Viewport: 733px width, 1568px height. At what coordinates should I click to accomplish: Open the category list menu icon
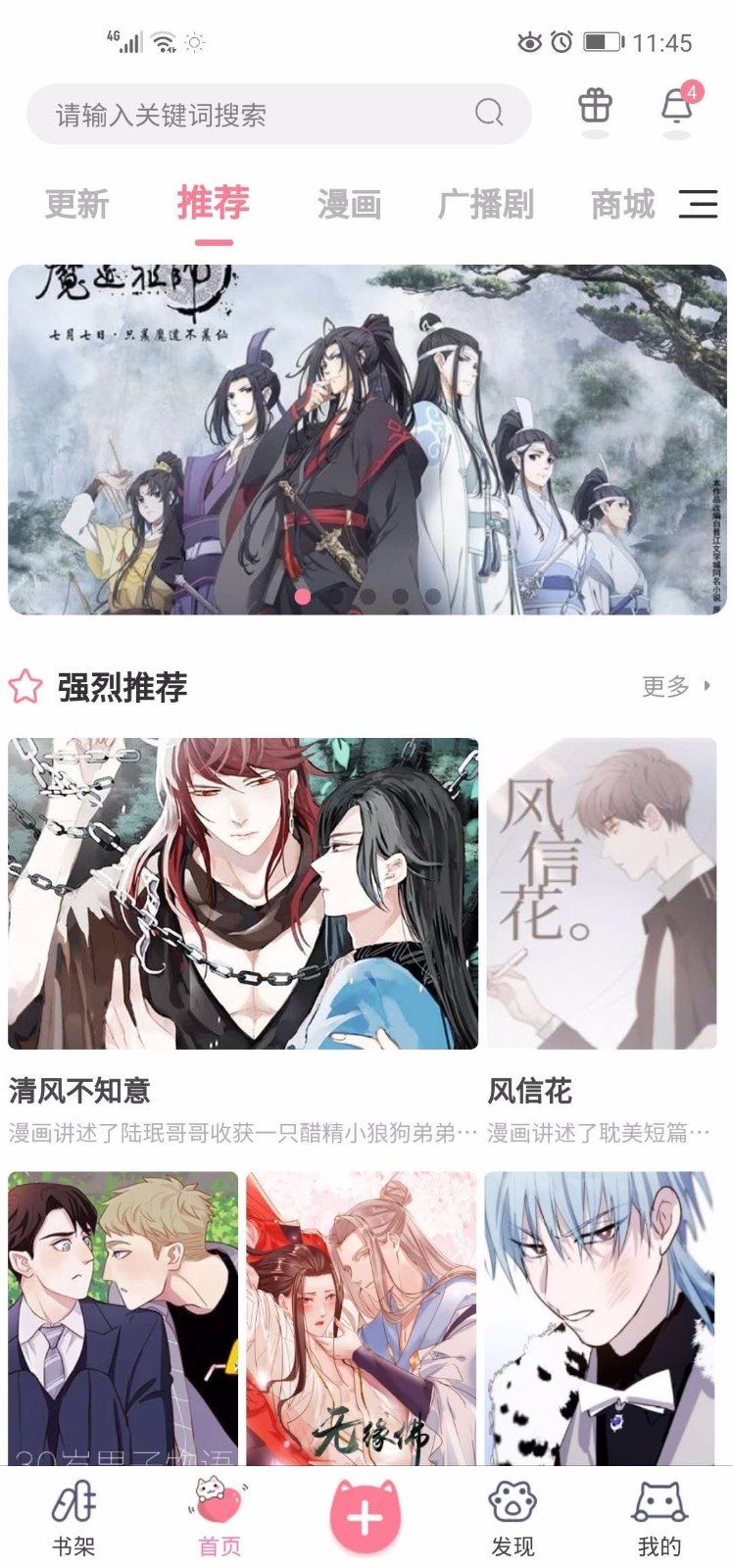[x=698, y=204]
